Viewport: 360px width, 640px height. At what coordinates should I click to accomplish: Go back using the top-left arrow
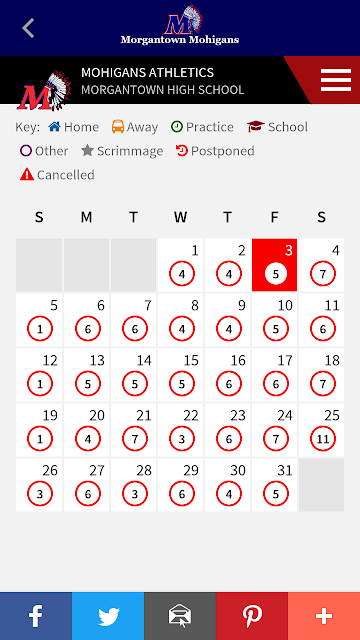tap(28, 28)
